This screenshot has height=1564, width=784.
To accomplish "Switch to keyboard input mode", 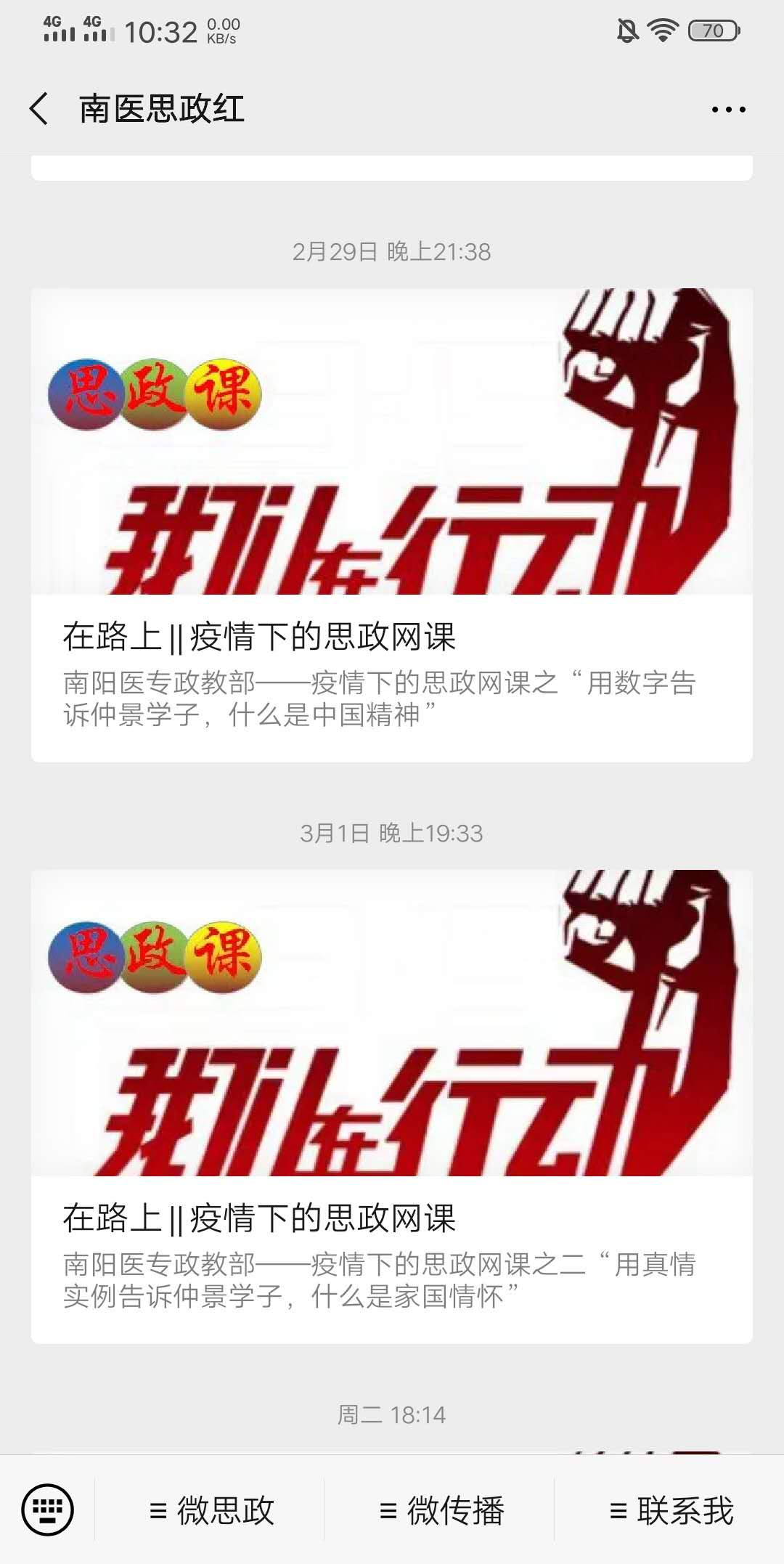I will [48, 1510].
